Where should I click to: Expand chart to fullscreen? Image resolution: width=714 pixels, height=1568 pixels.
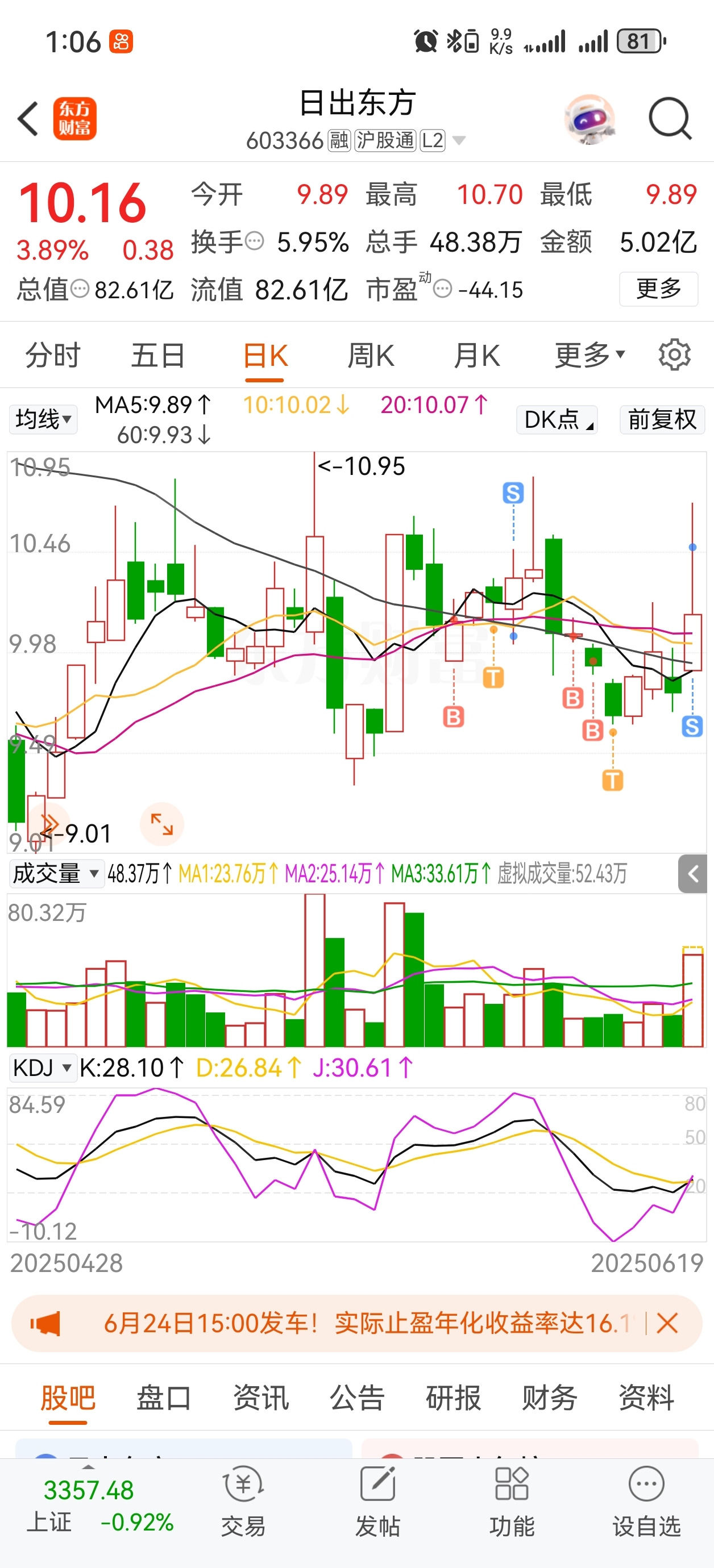161,824
